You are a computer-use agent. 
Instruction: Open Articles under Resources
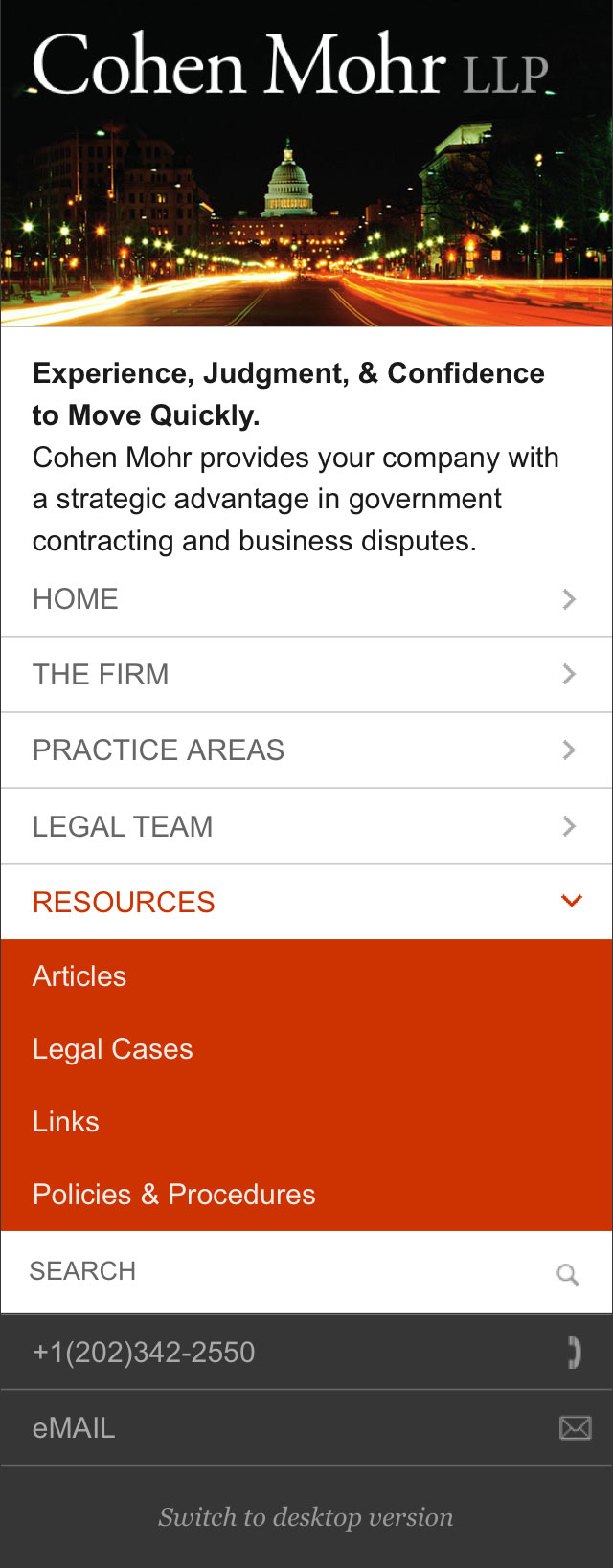79,976
